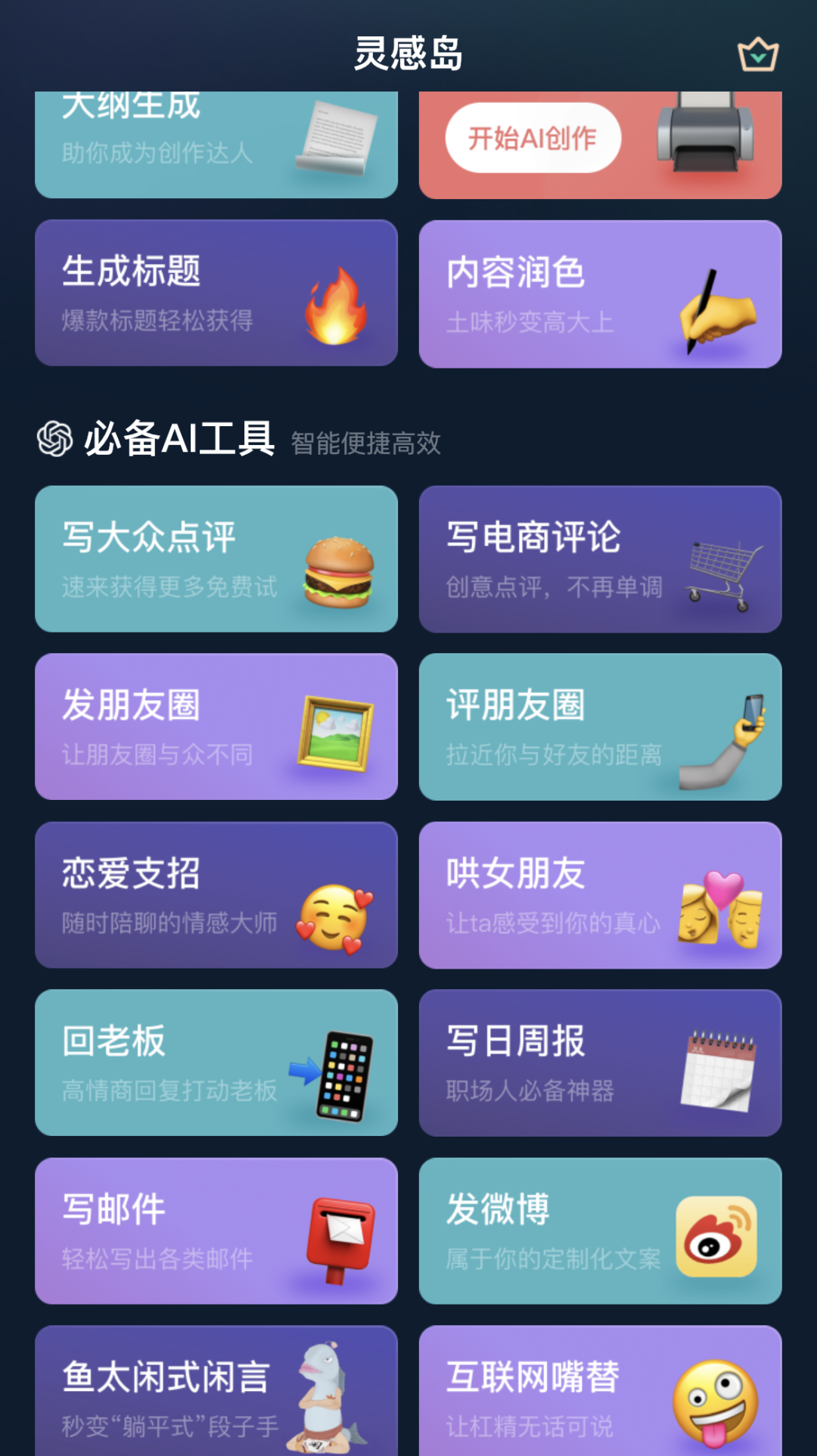Tap the 开始AI创作 button

tap(533, 138)
